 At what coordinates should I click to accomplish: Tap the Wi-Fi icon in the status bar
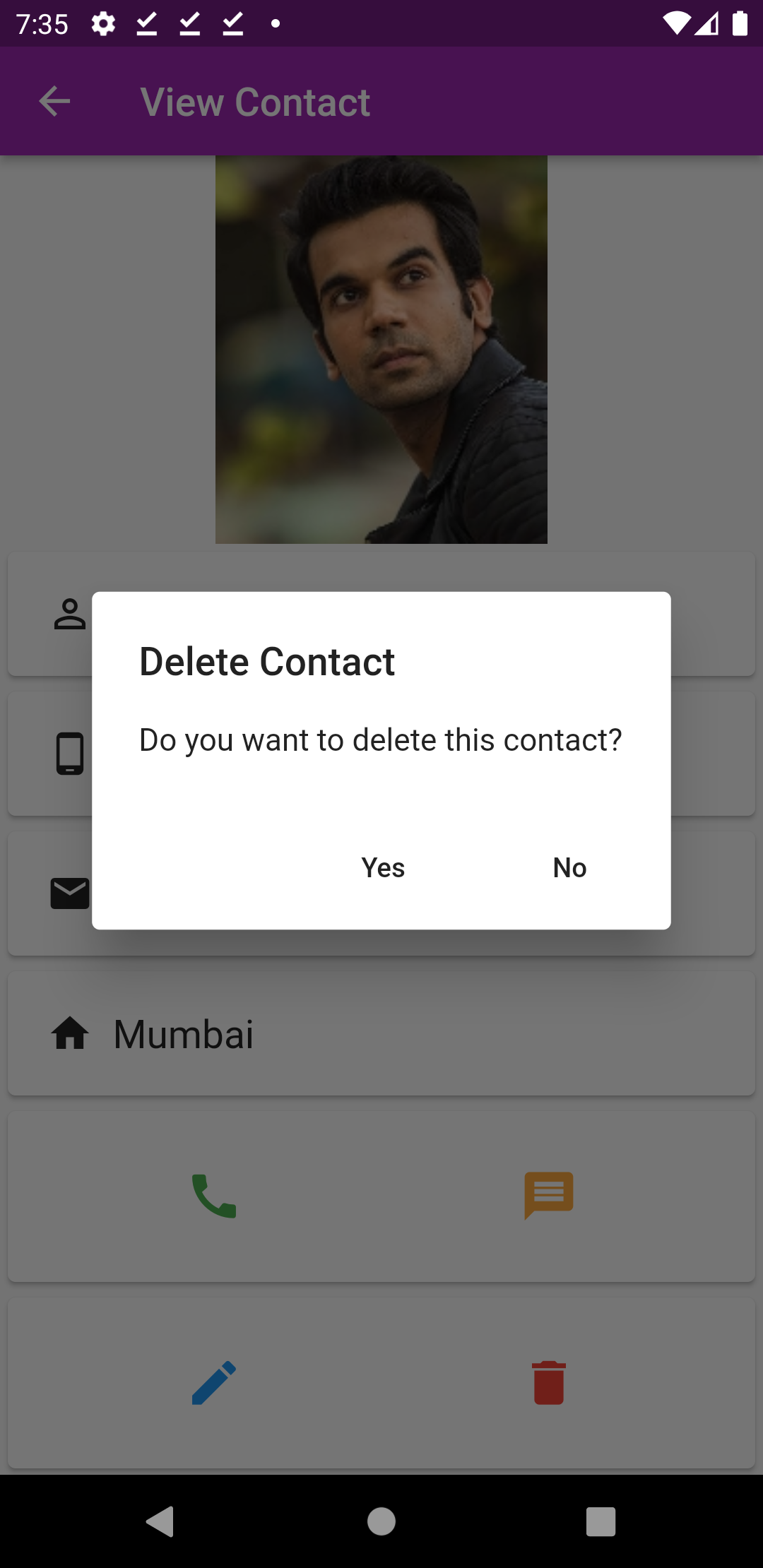click(676, 23)
